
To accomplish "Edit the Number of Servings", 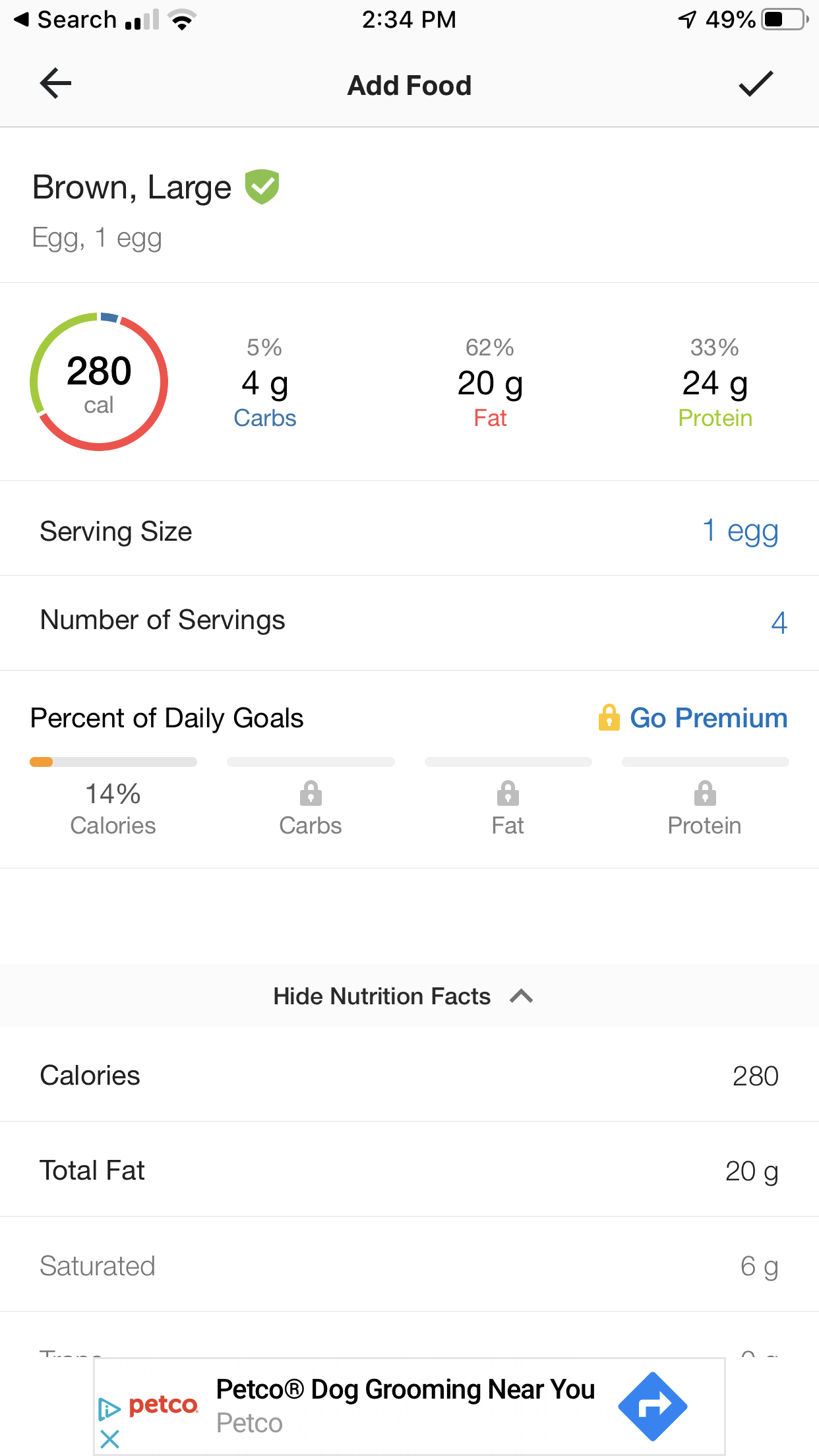I will (778, 622).
